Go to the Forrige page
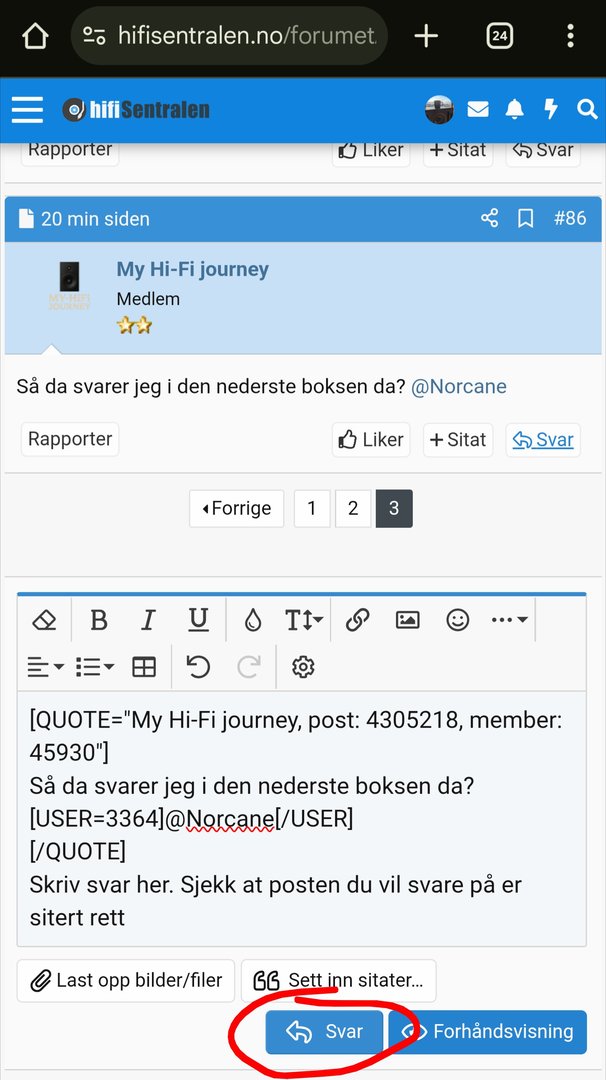The height and width of the screenshot is (1080, 606). pos(236,508)
